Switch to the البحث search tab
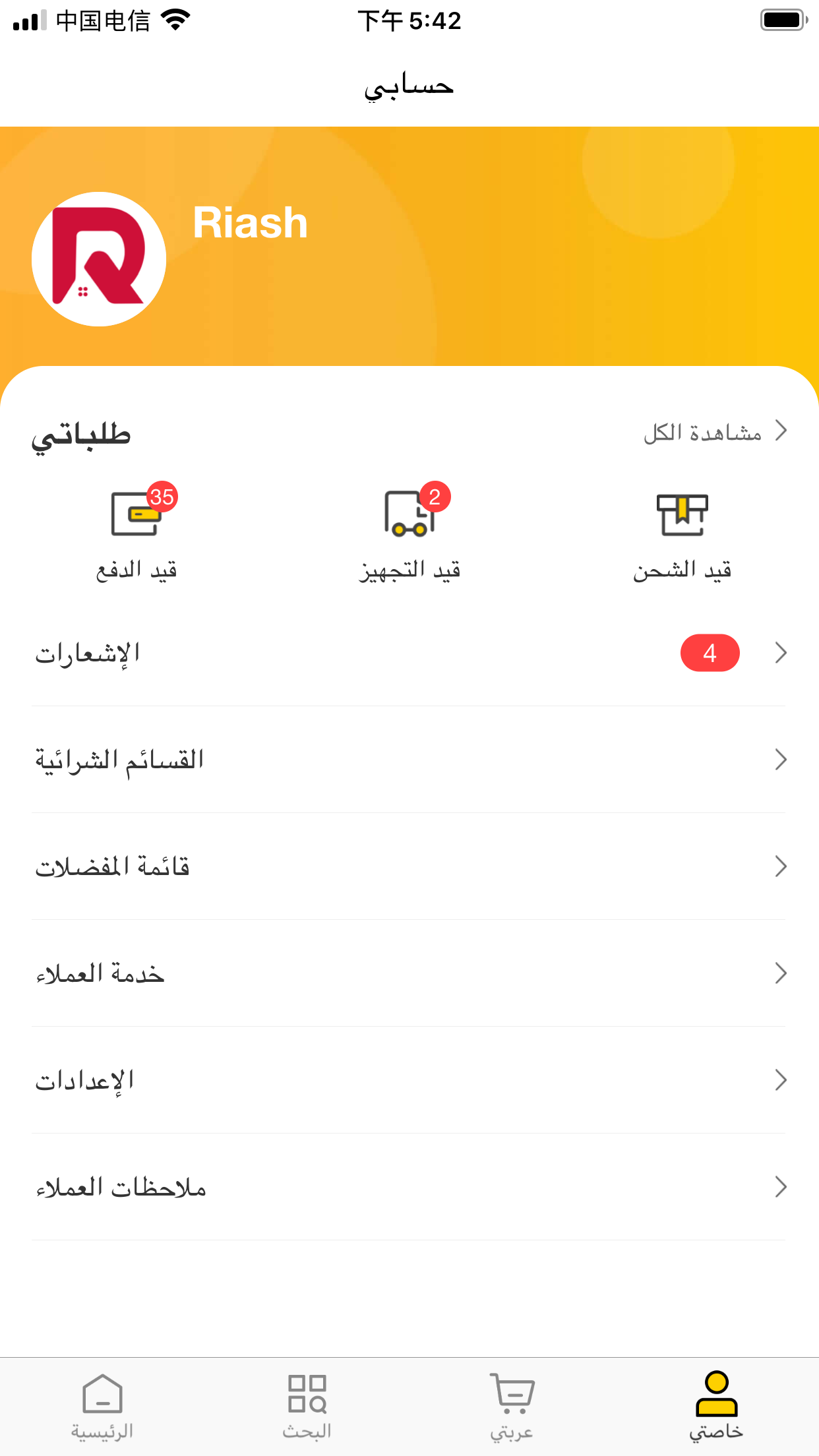 coord(307,1406)
